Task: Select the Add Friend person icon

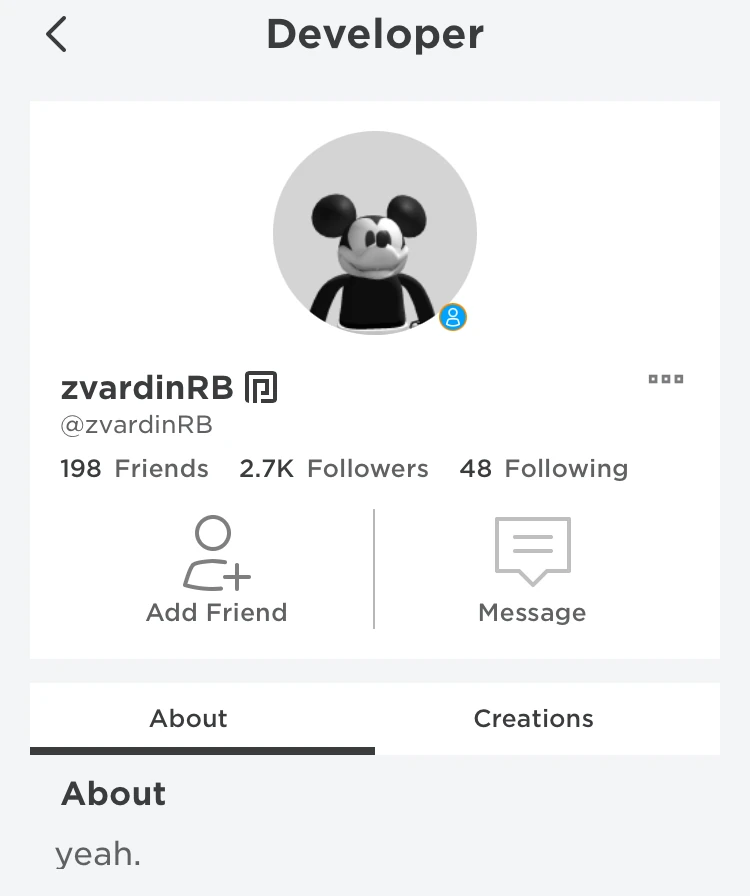Action: (x=216, y=552)
